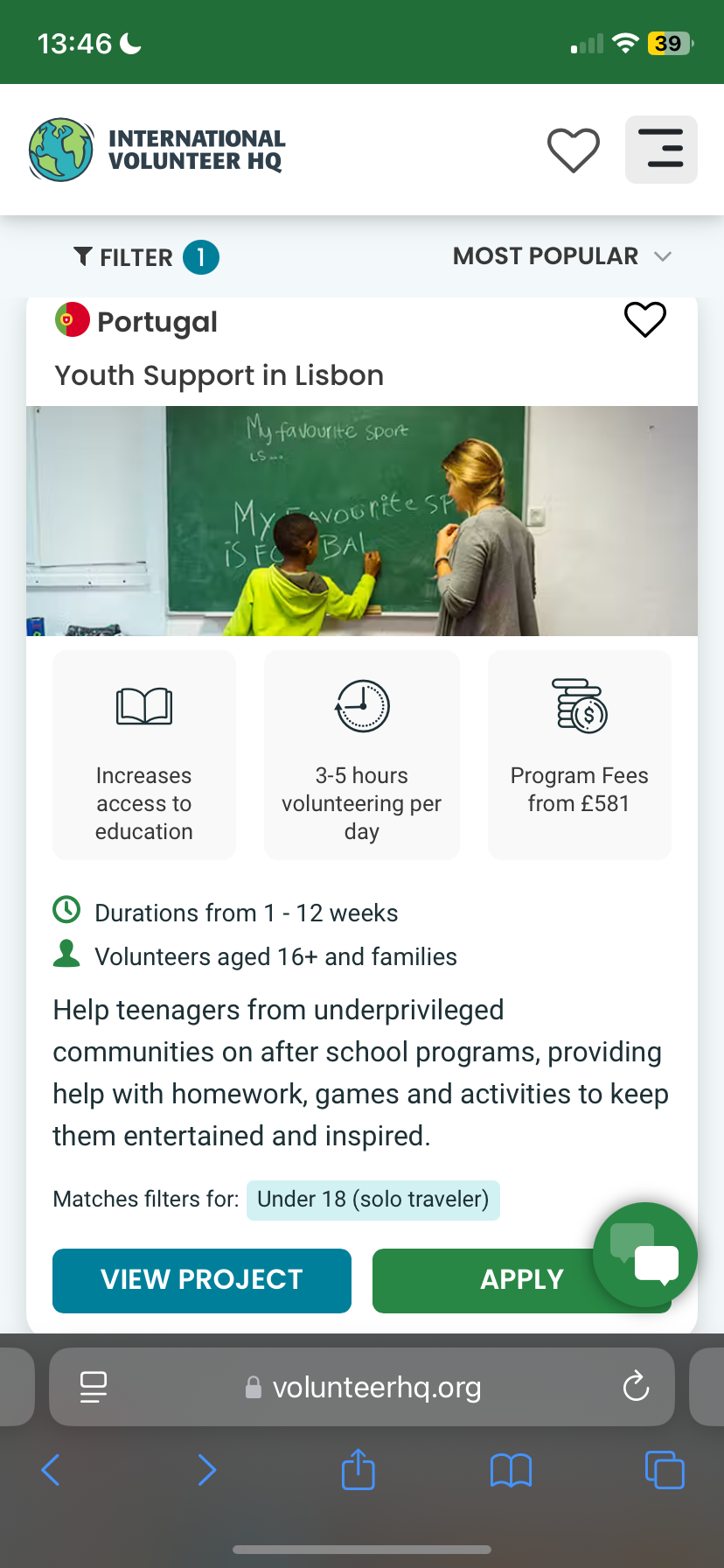Apply for the Lisbon youth program
The width and height of the screenshot is (724, 1568).
[490, 1280]
